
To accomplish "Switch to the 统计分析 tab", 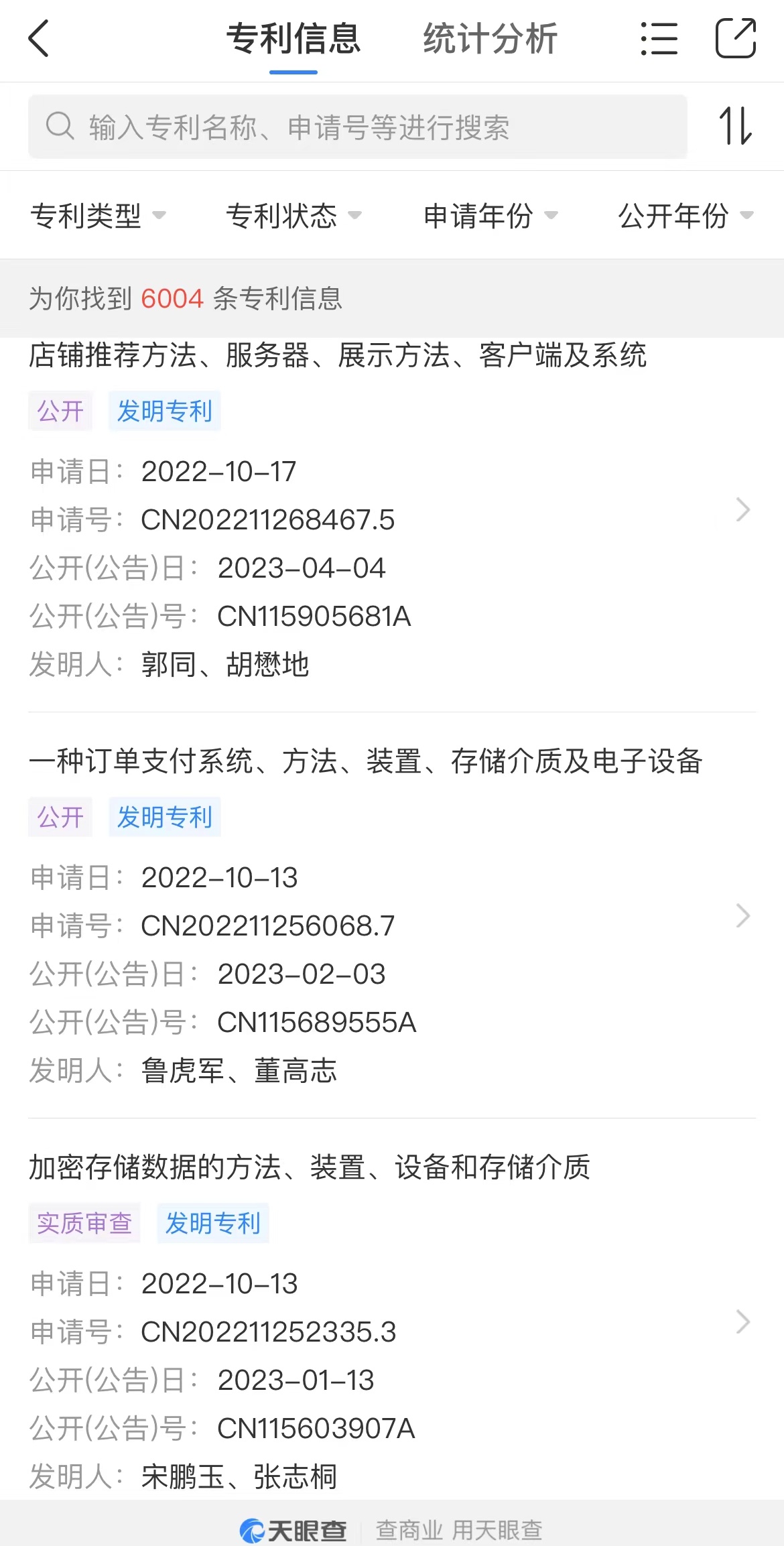I will coord(490,38).
